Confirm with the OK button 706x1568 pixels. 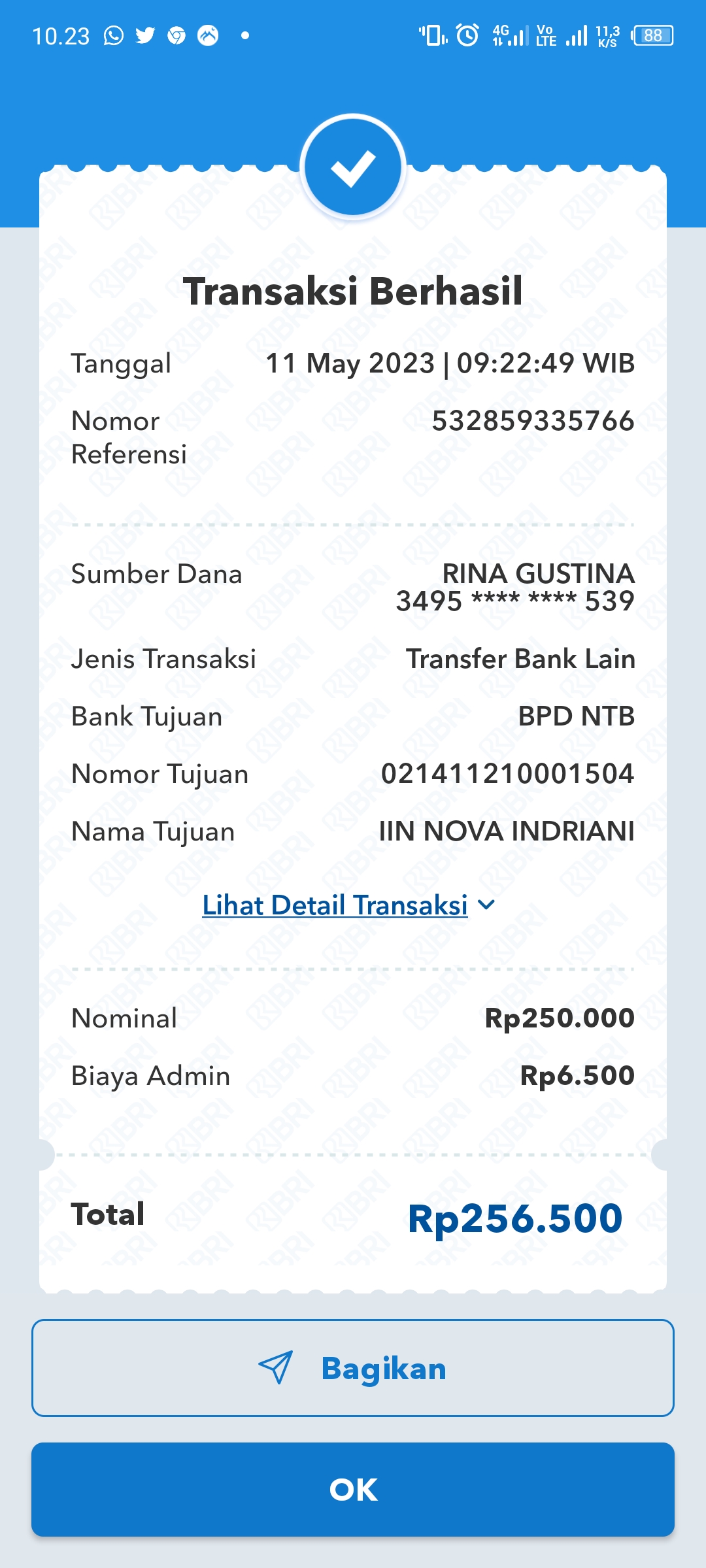[x=353, y=1490]
